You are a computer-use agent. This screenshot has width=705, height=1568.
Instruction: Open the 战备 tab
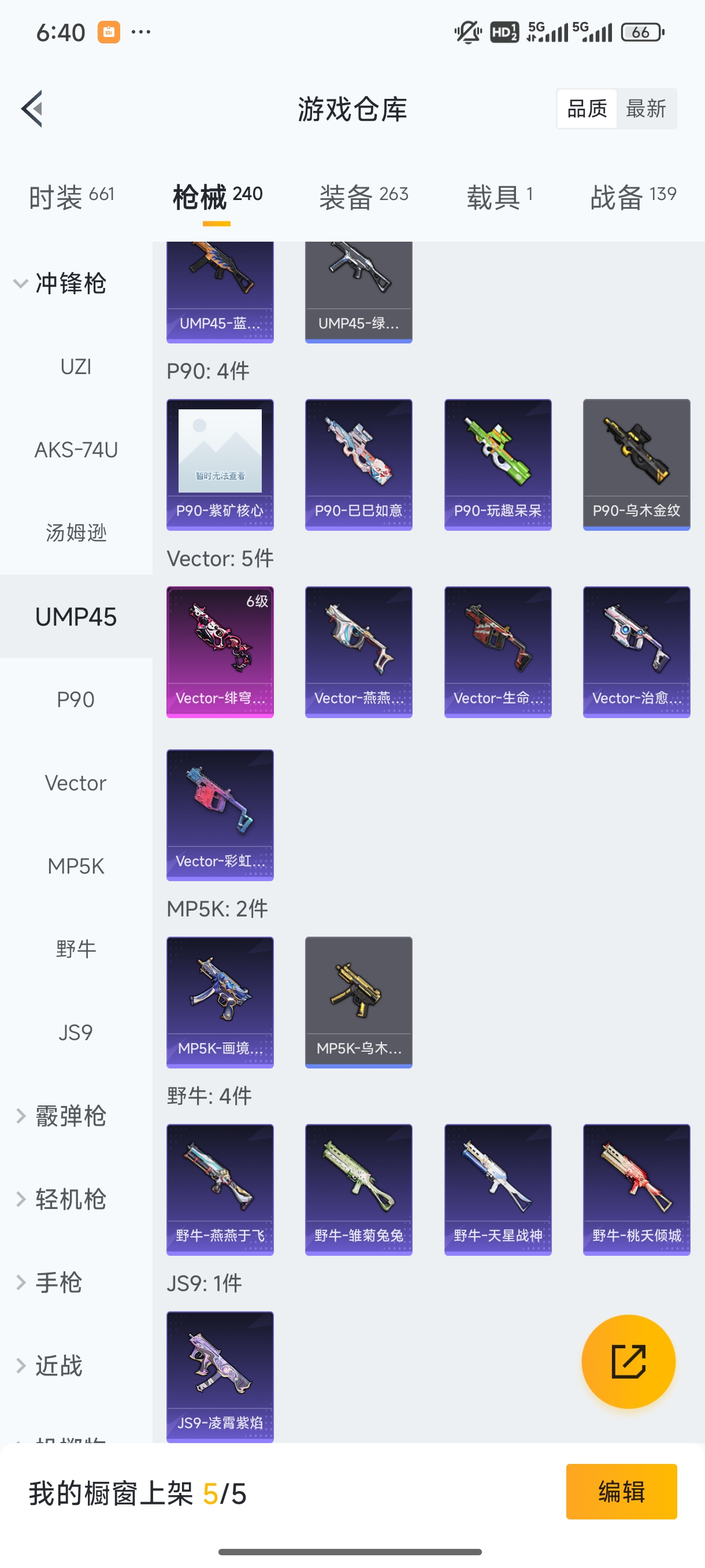coord(633,197)
